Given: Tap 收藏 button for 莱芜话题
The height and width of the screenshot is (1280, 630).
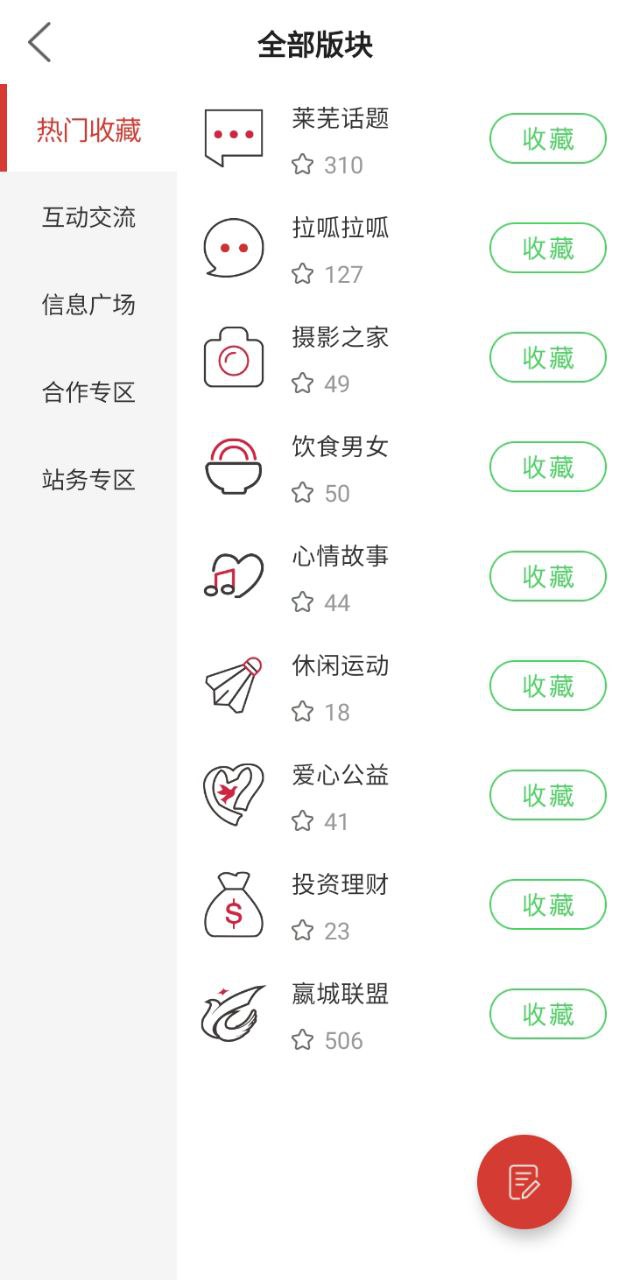Looking at the screenshot, I should click(x=547, y=139).
